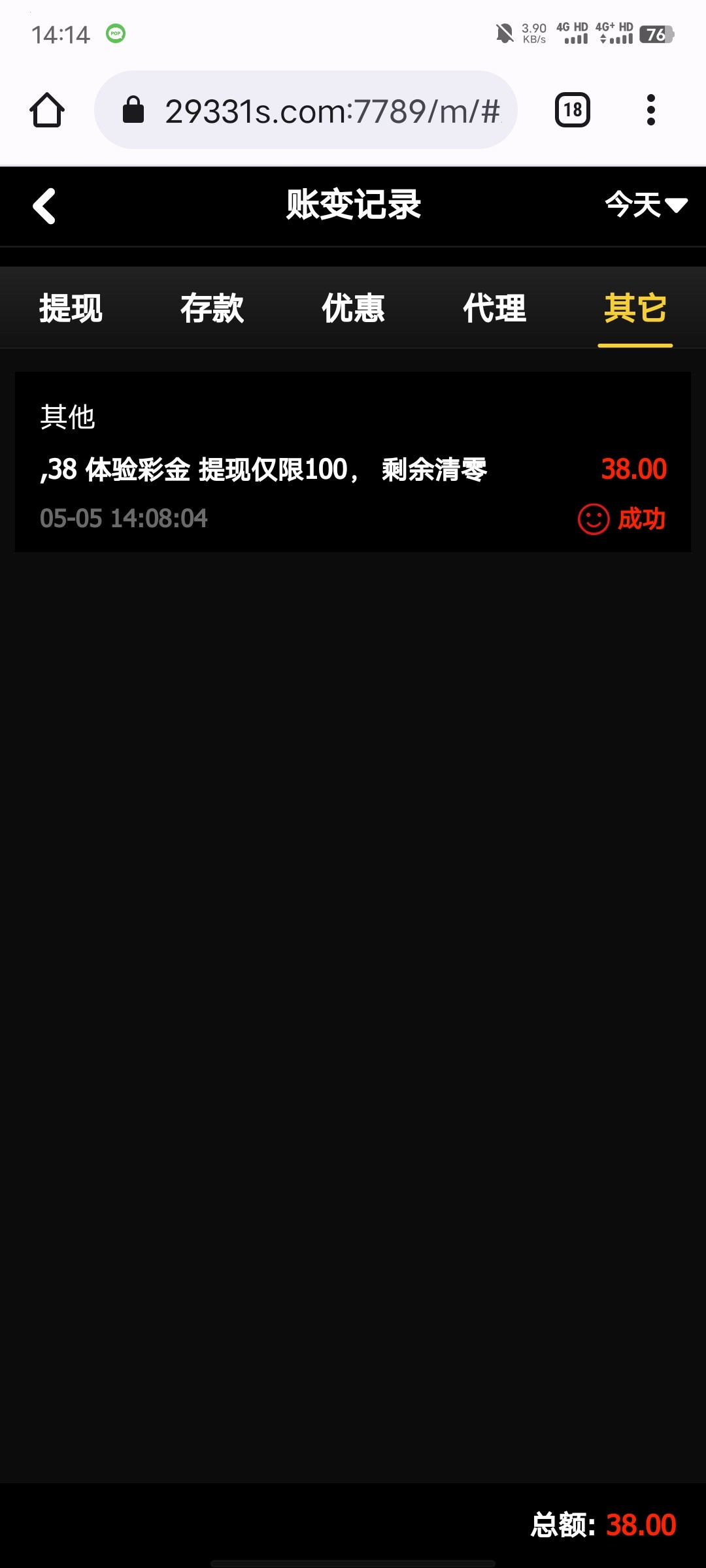Switch to the 提现 tab

coord(71,308)
